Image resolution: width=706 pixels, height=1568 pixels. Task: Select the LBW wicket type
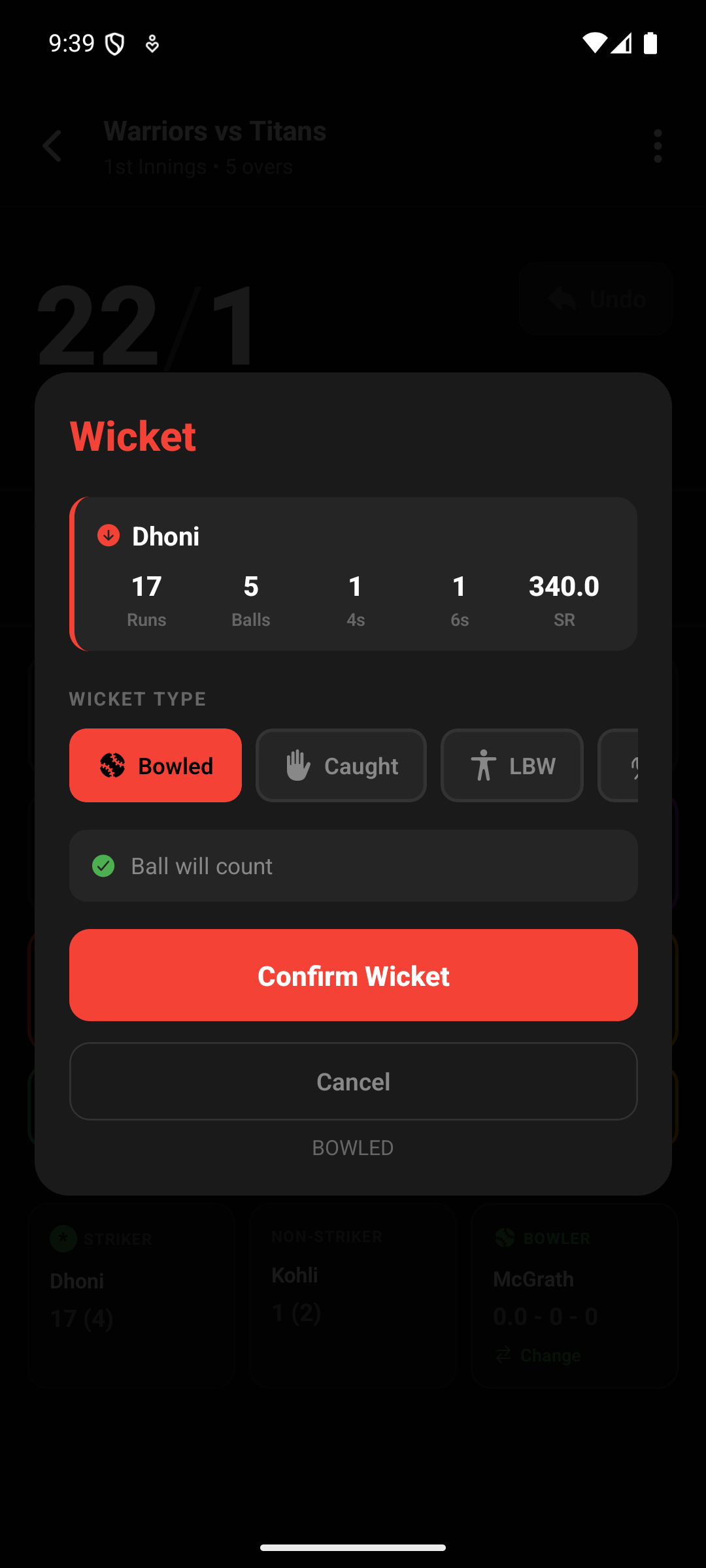click(x=511, y=765)
